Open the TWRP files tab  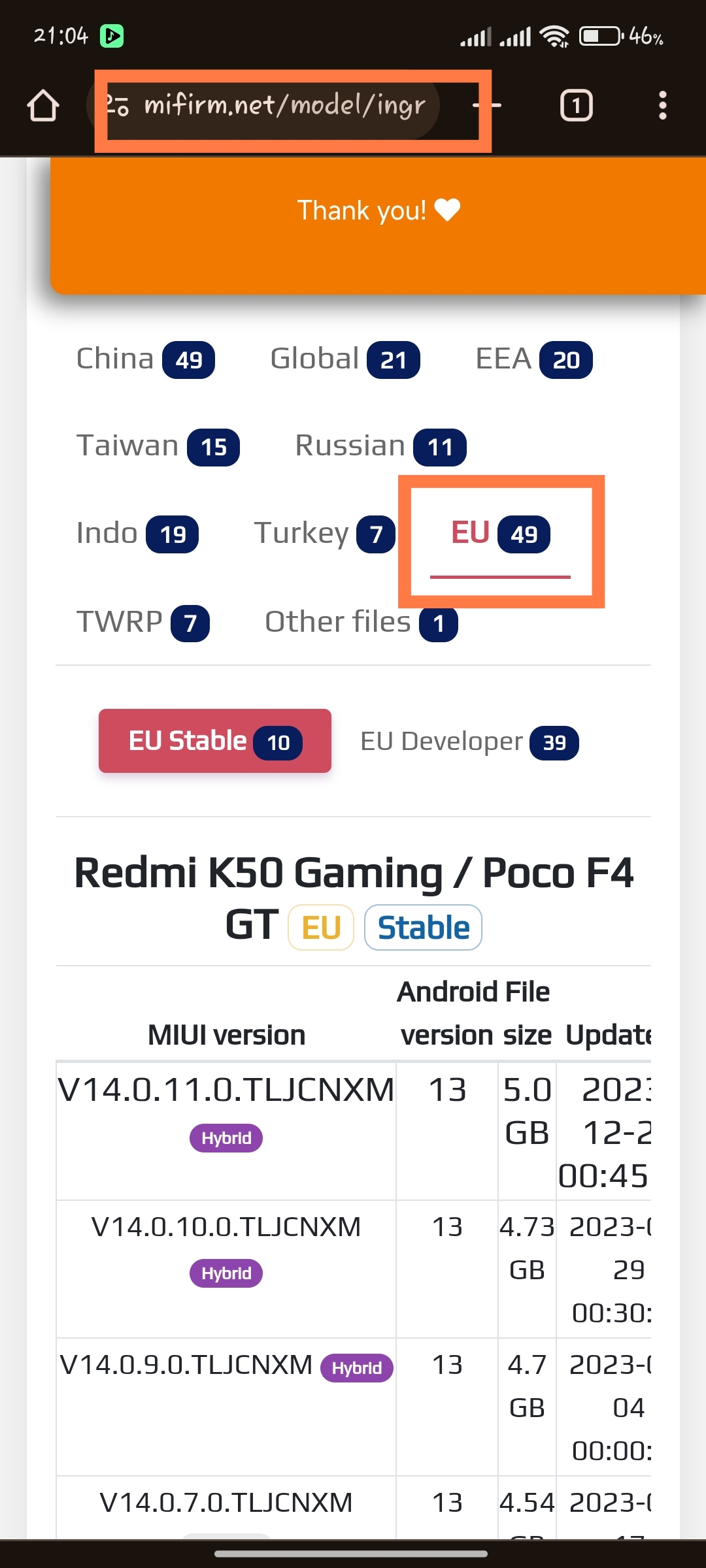(143, 623)
